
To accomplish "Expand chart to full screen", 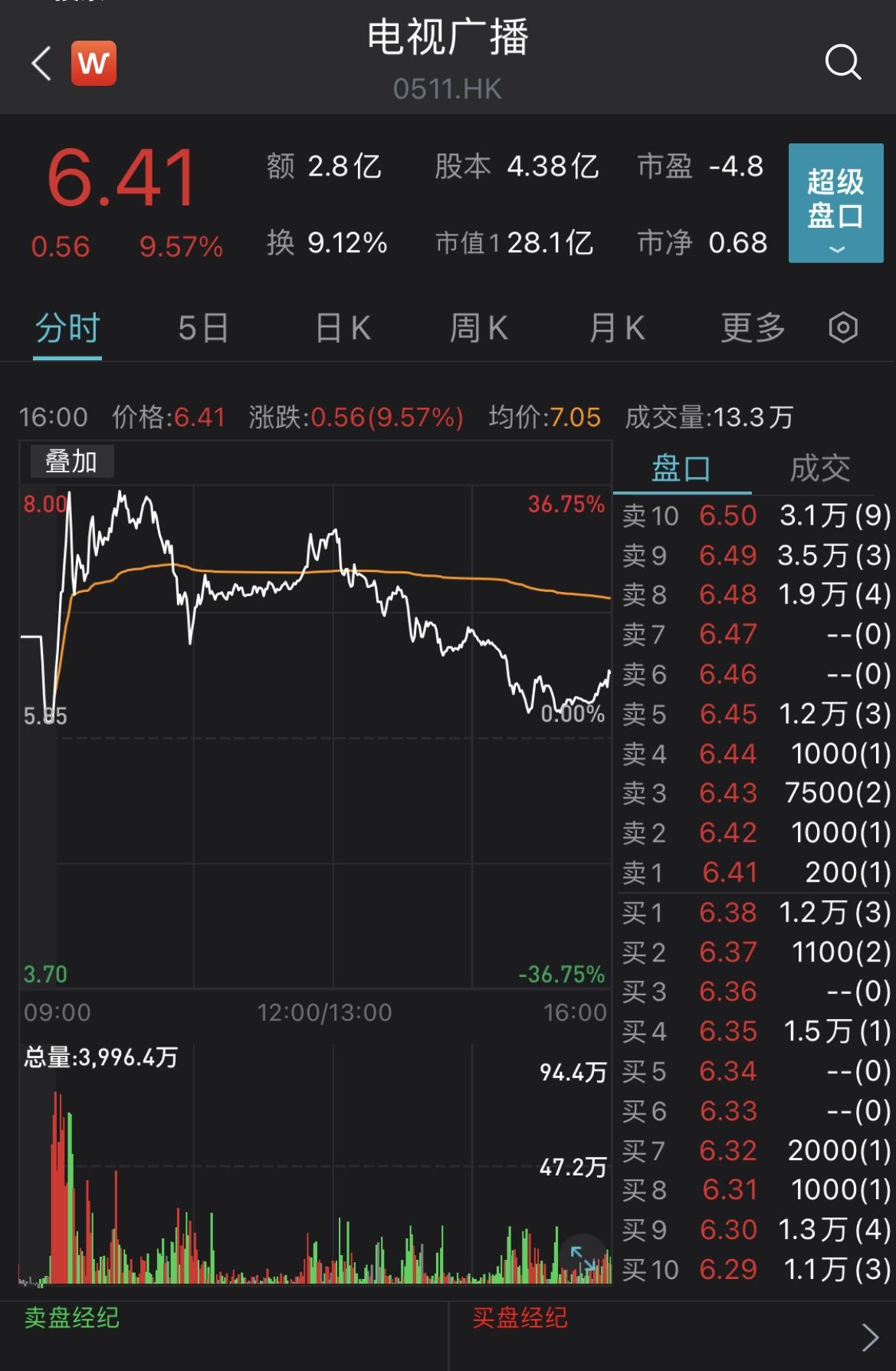I will tap(583, 1258).
